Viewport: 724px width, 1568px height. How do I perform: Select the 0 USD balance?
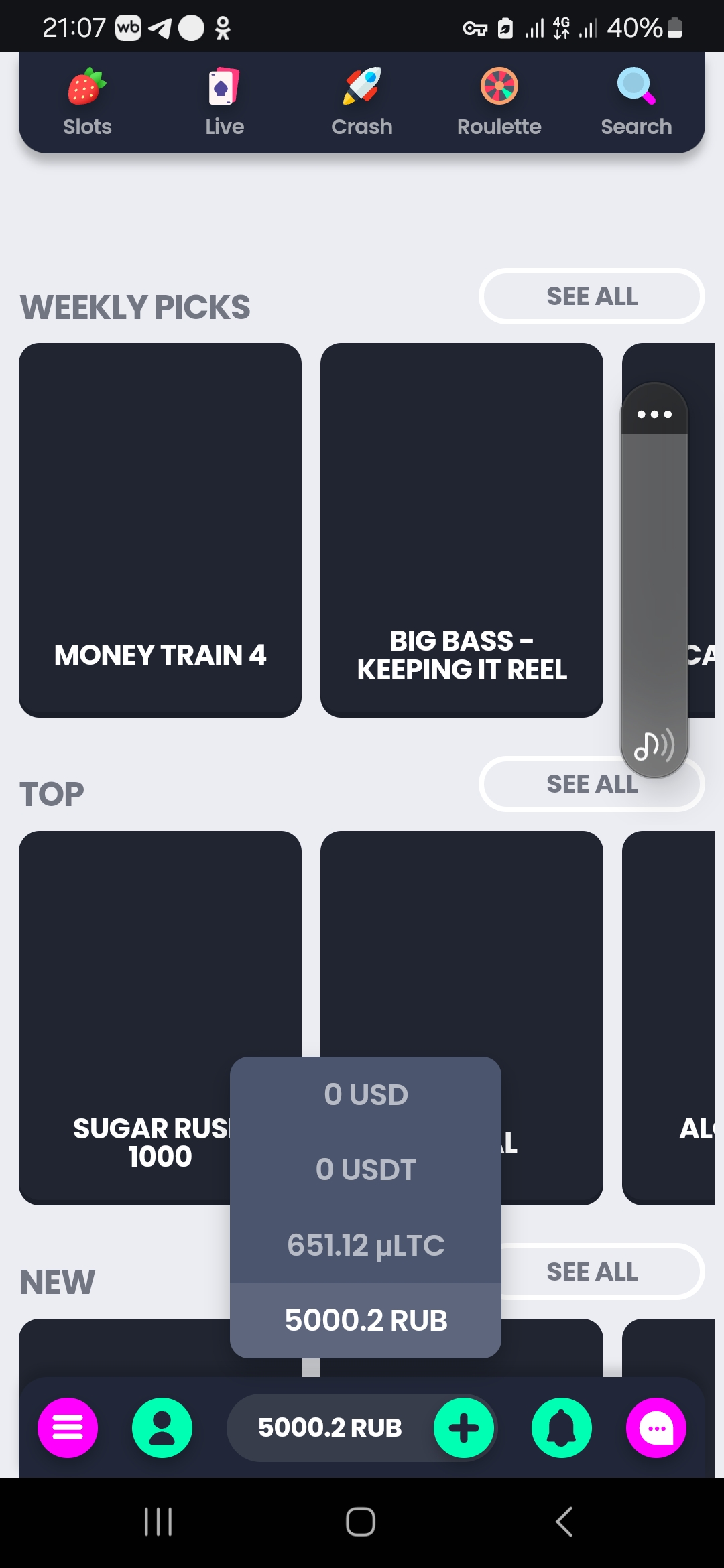click(x=366, y=1095)
